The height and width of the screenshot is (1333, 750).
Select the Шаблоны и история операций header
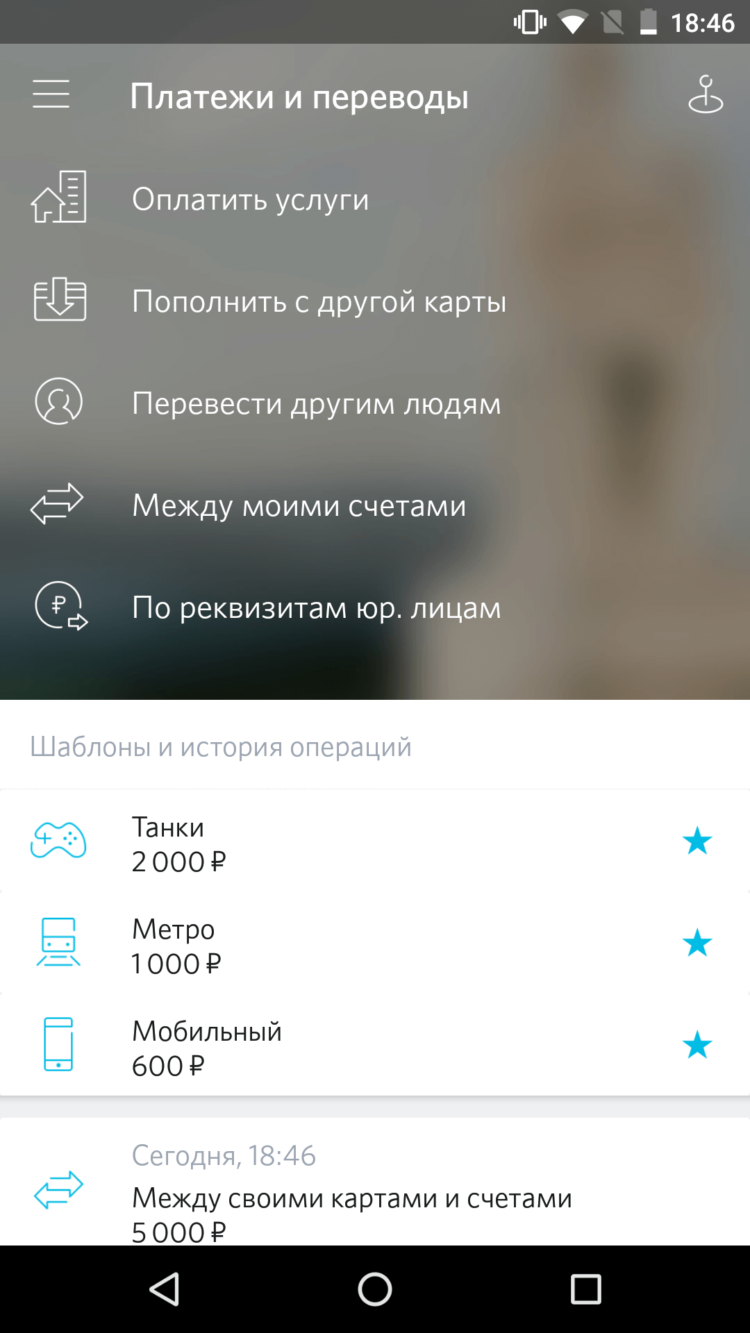point(221,745)
